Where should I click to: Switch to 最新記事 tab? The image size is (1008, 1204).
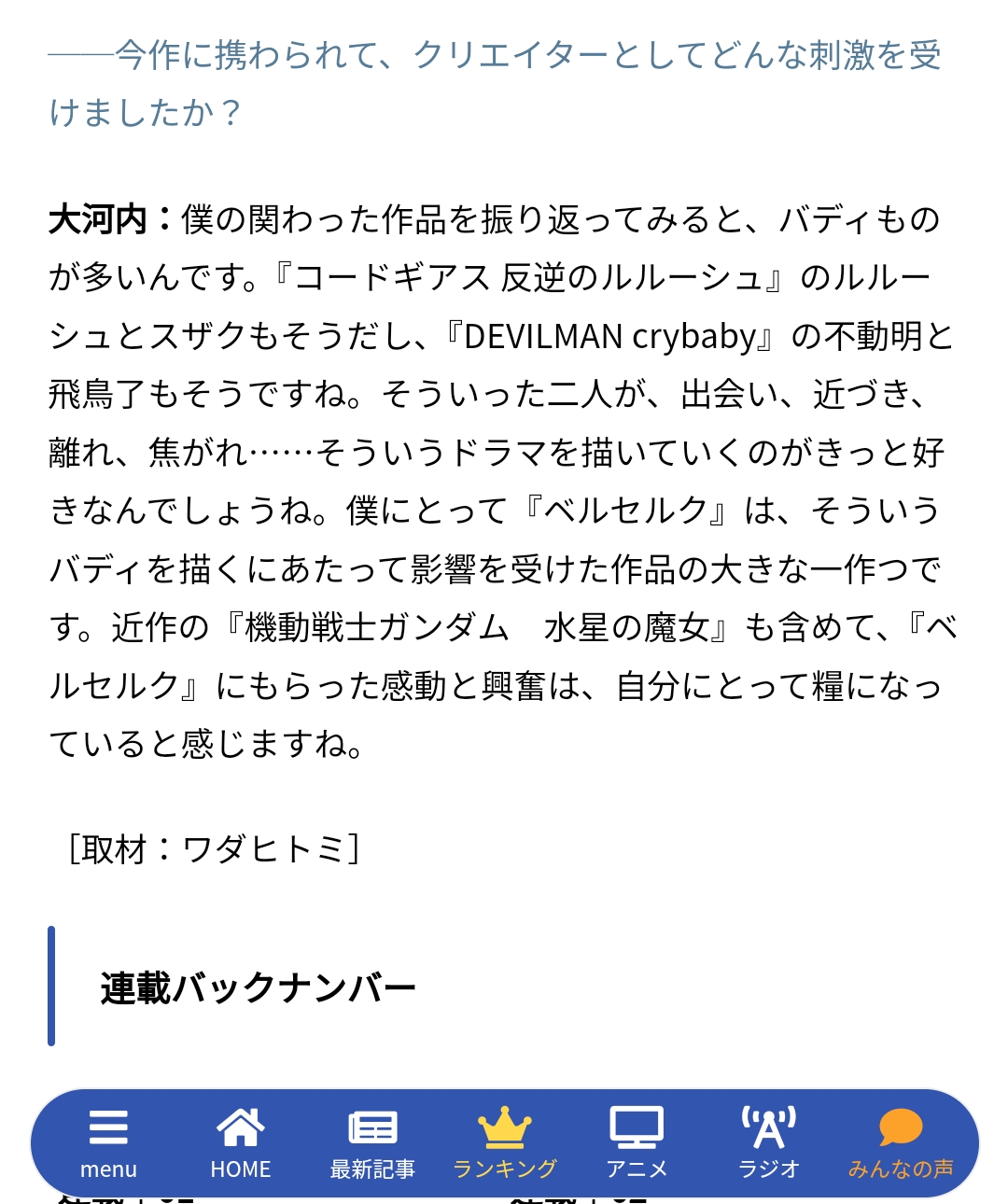coord(372,1141)
